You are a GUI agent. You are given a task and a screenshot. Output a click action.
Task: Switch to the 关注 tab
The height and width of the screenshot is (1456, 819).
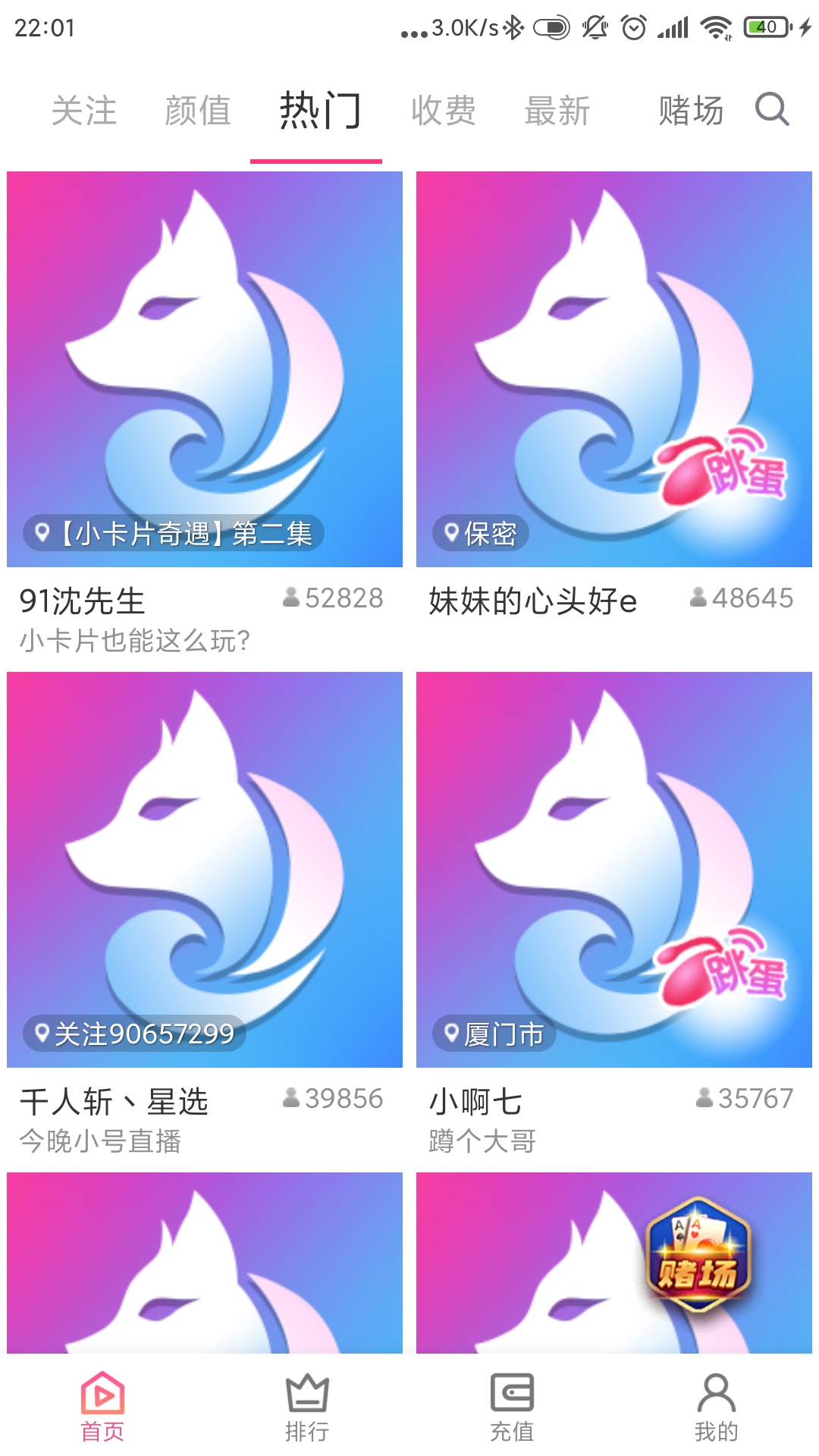(84, 111)
